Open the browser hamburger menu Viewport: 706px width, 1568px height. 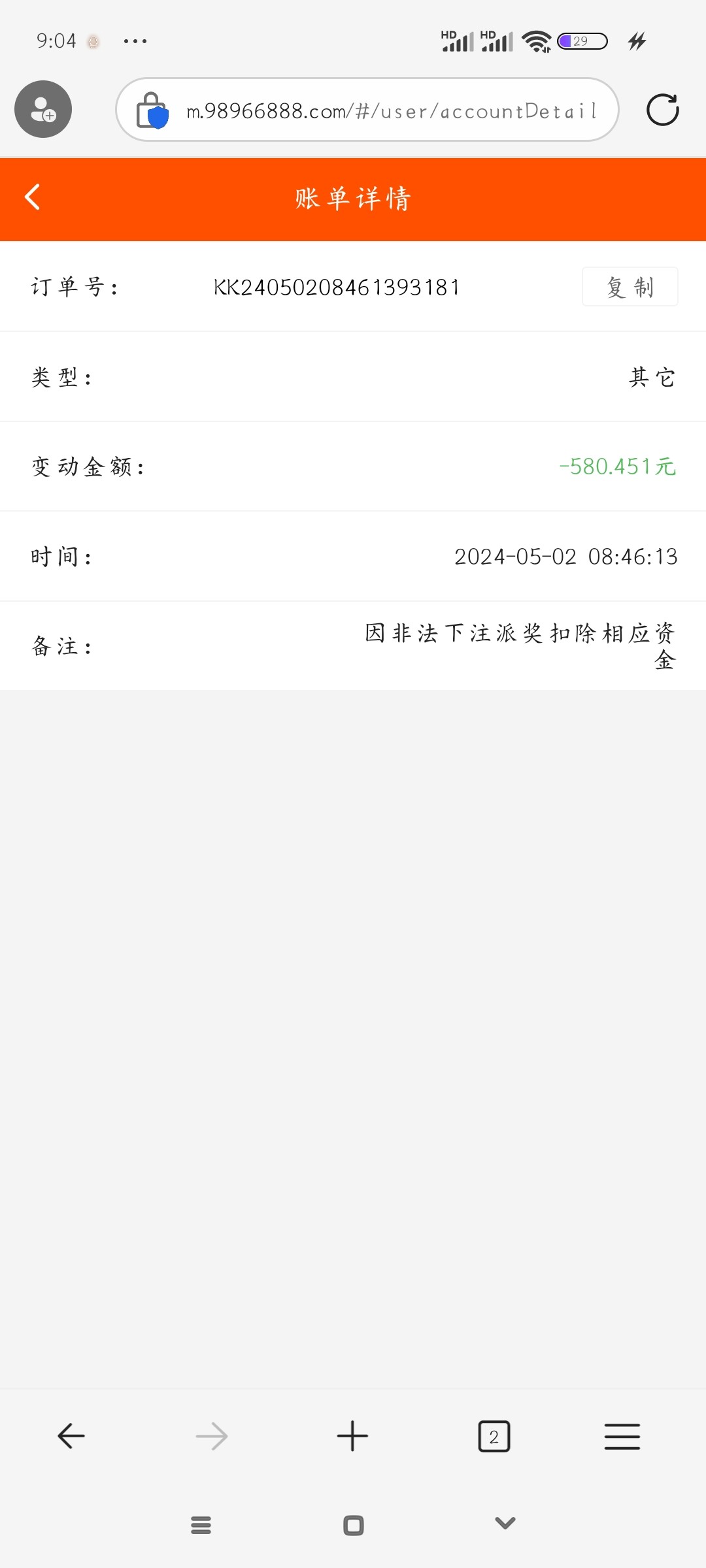622,1436
